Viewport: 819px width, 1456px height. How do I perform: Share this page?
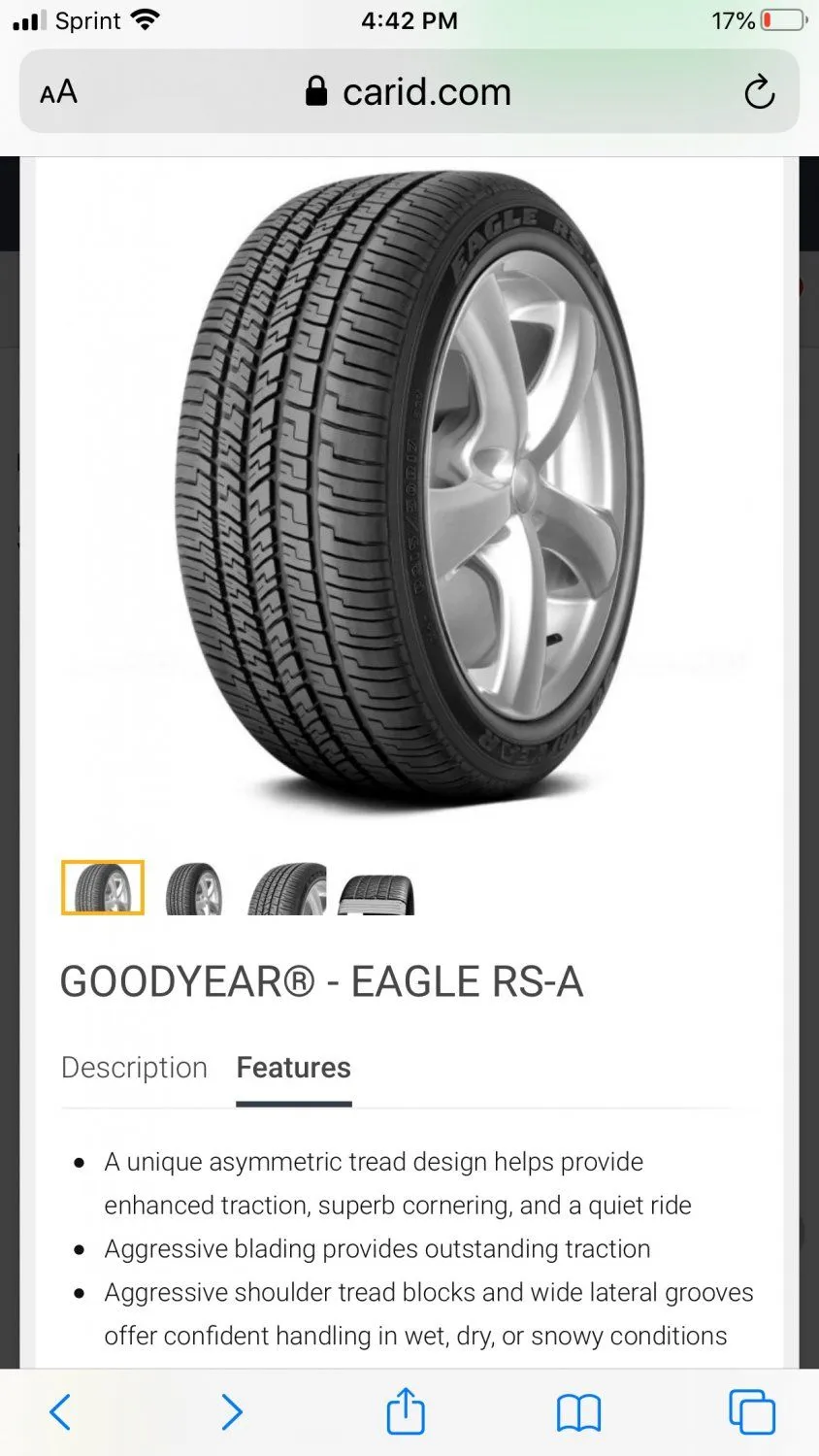click(406, 1411)
